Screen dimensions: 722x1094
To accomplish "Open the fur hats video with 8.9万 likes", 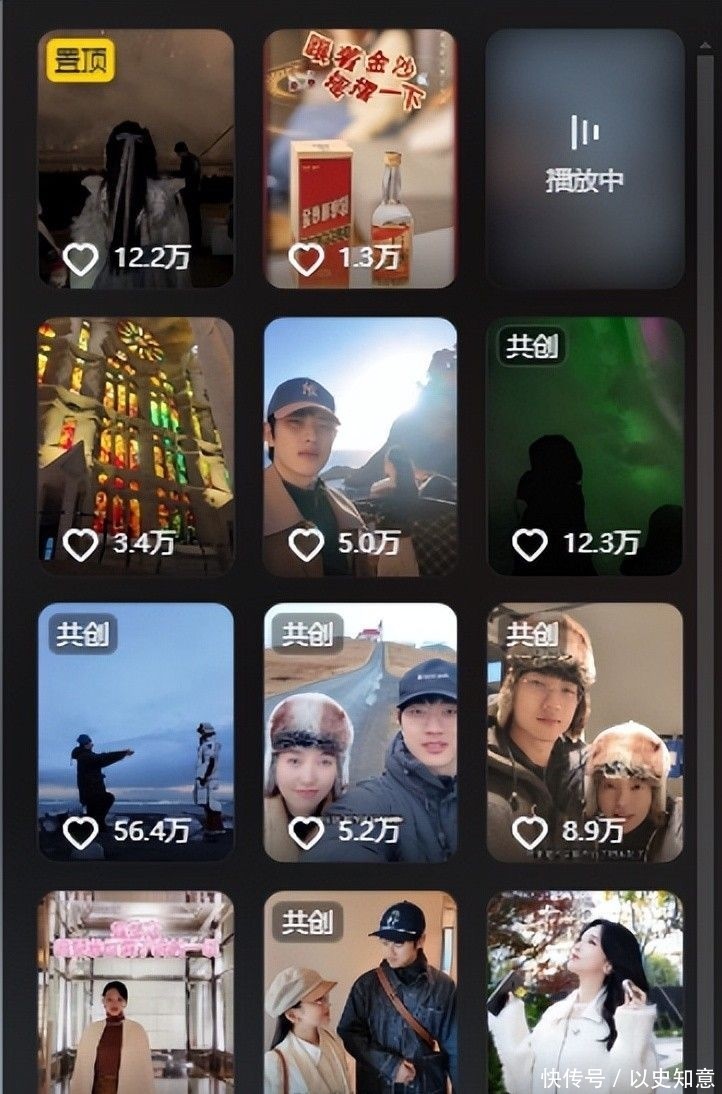I will click(x=585, y=732).
